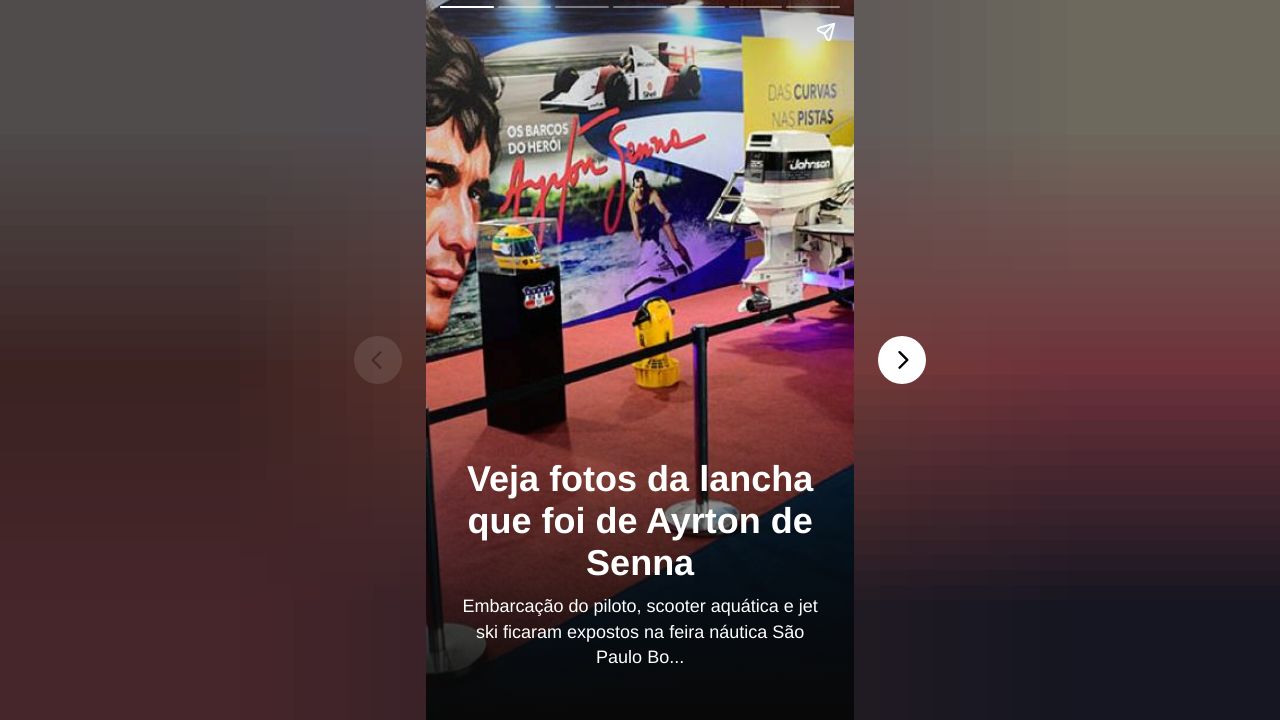Go to the next story page

[x=901, y=360]
